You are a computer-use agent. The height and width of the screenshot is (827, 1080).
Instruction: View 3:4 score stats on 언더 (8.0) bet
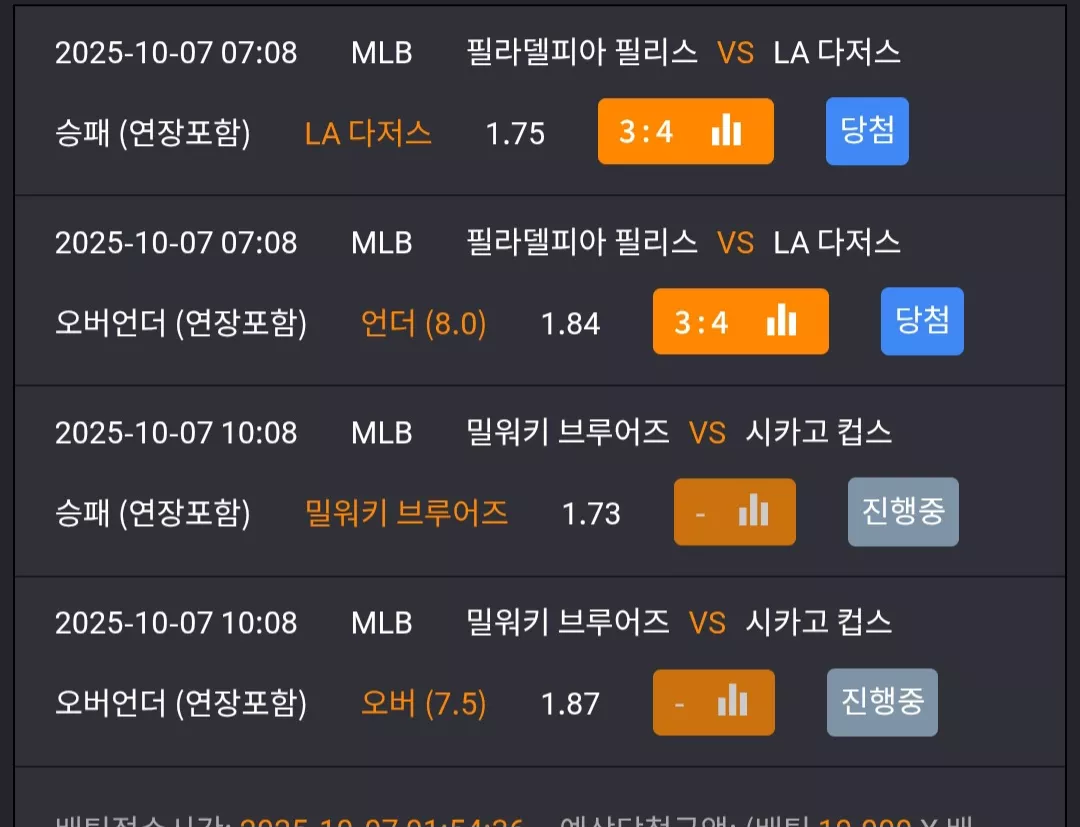coord(740,322)
